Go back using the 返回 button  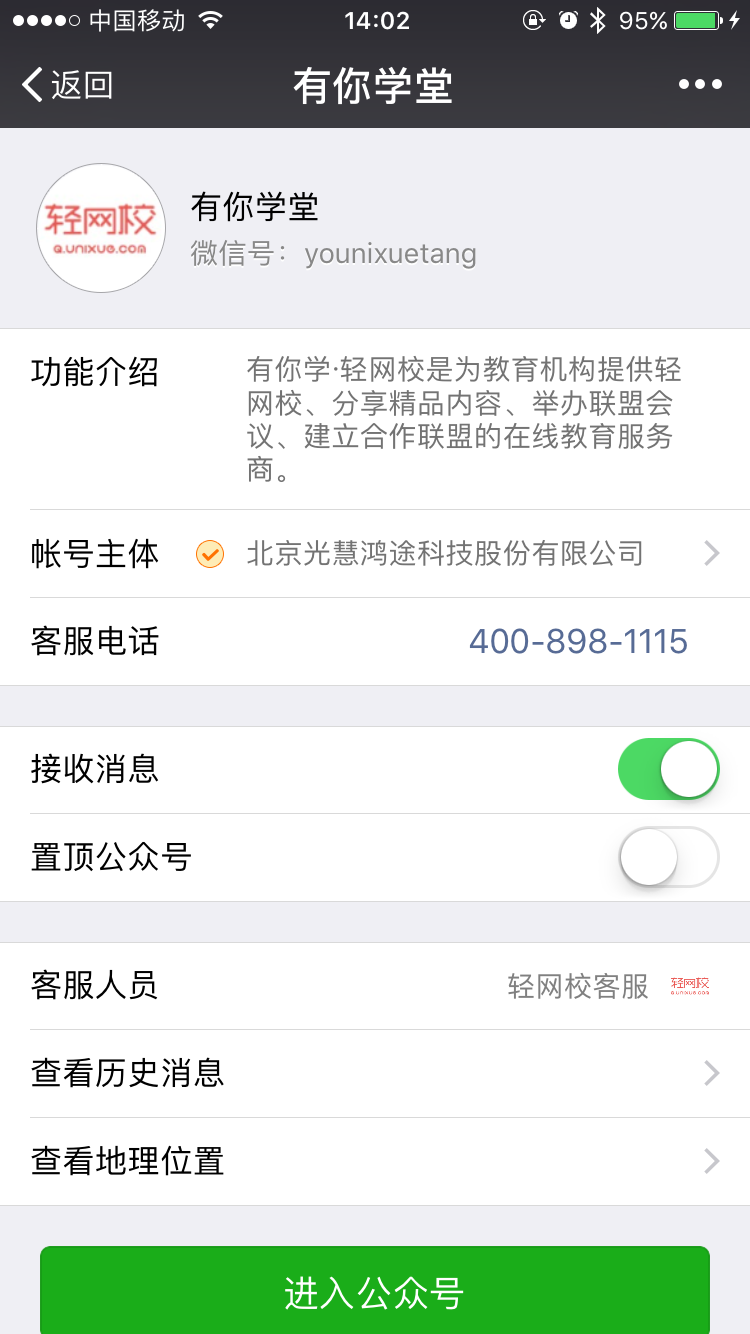67,85
